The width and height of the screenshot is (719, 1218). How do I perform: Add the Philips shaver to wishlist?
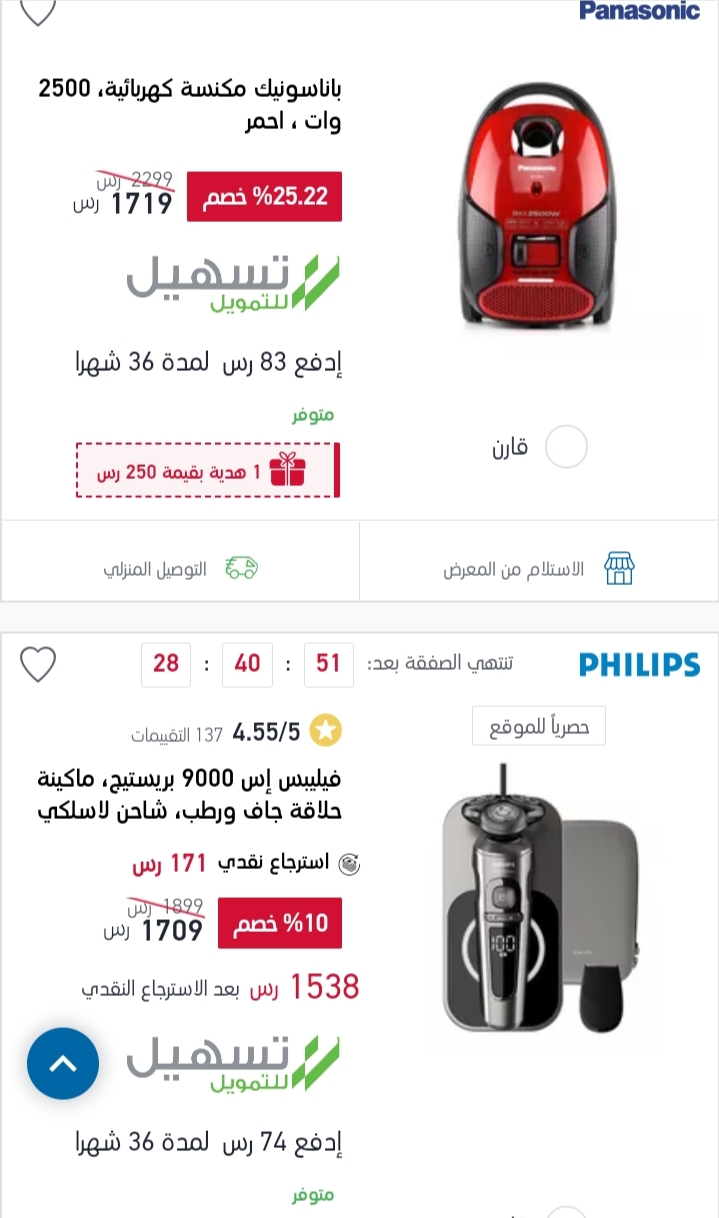pos(38,664)
